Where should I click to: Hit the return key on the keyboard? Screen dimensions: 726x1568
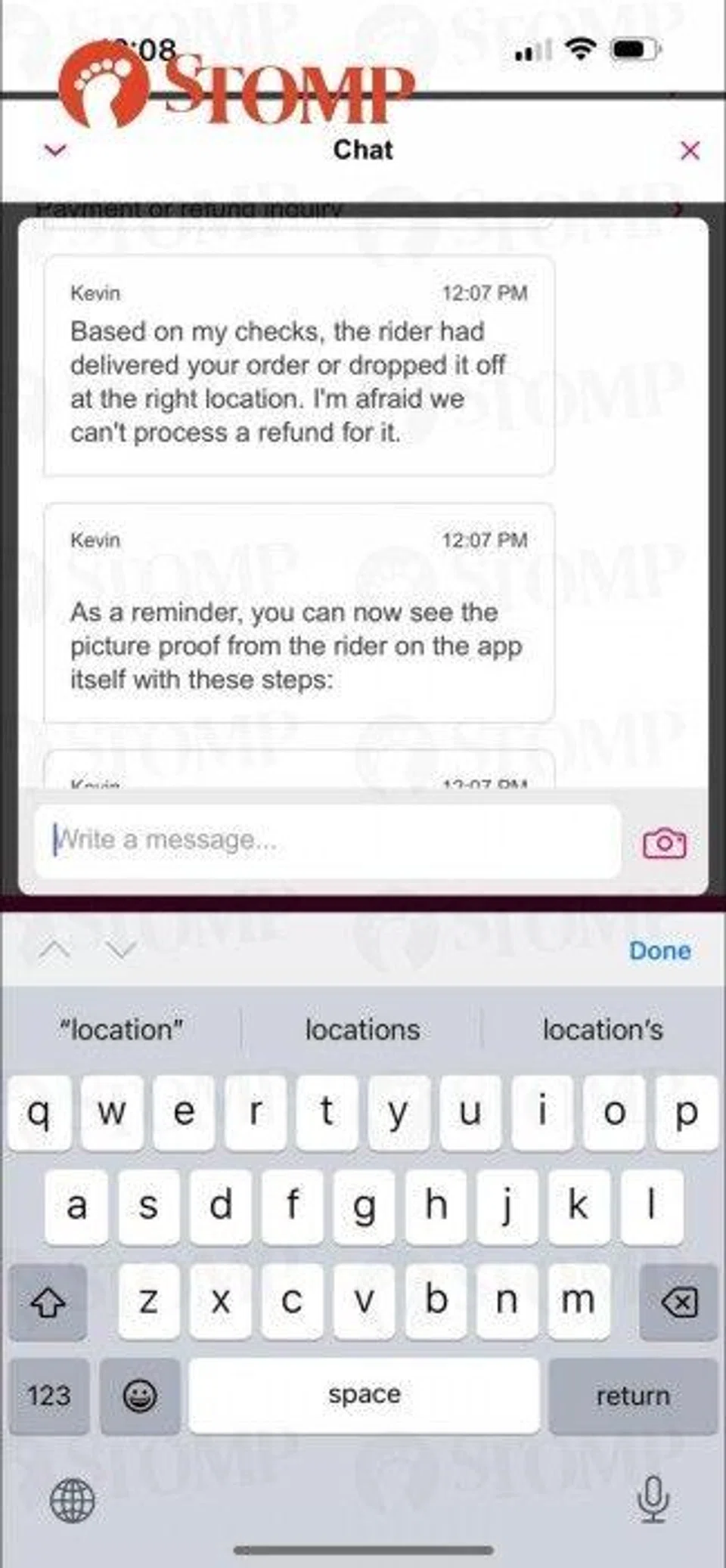coord(633,1396)
